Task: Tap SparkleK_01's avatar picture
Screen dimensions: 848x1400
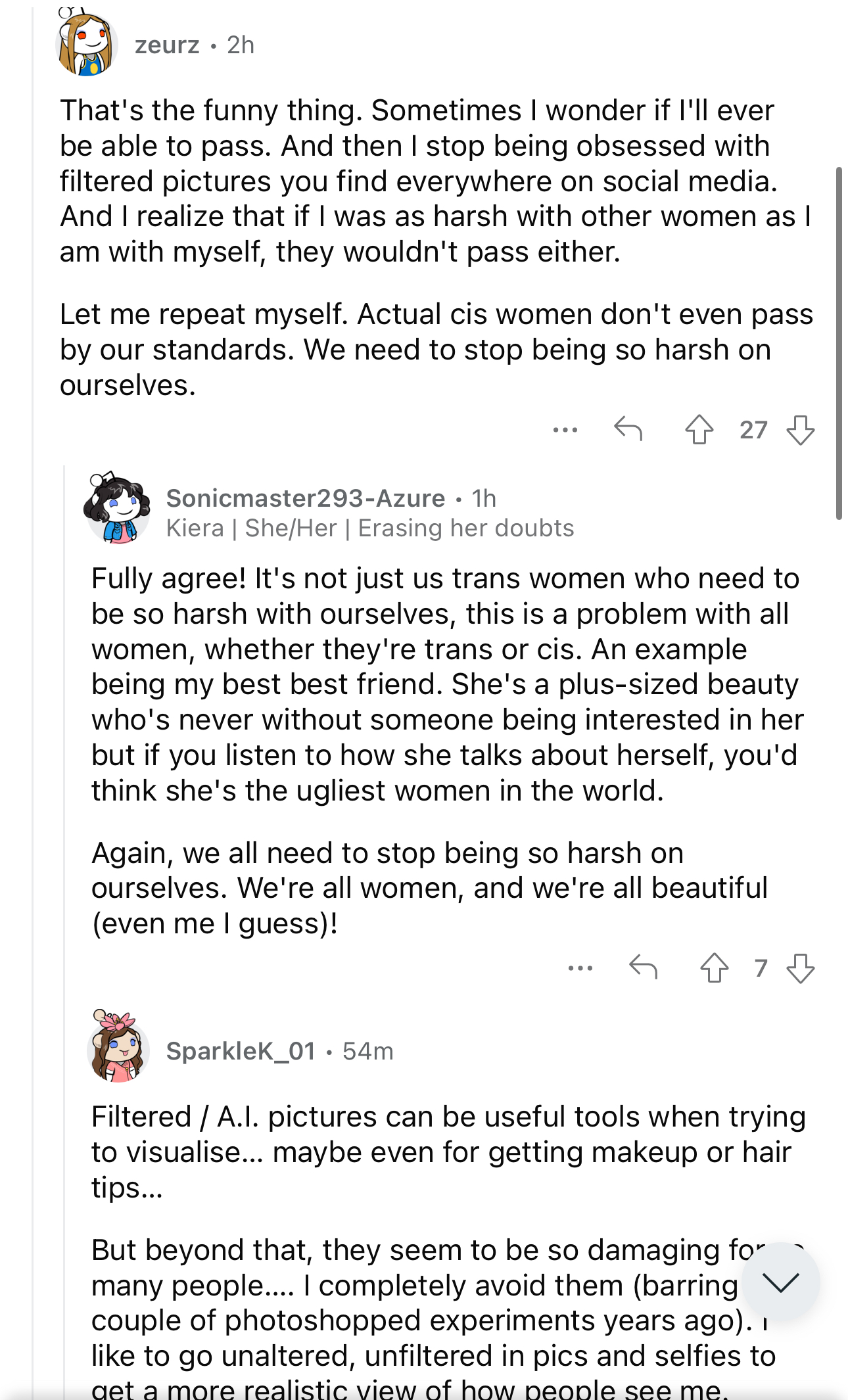Action: pyautogui.click(x=118, y=1046)
